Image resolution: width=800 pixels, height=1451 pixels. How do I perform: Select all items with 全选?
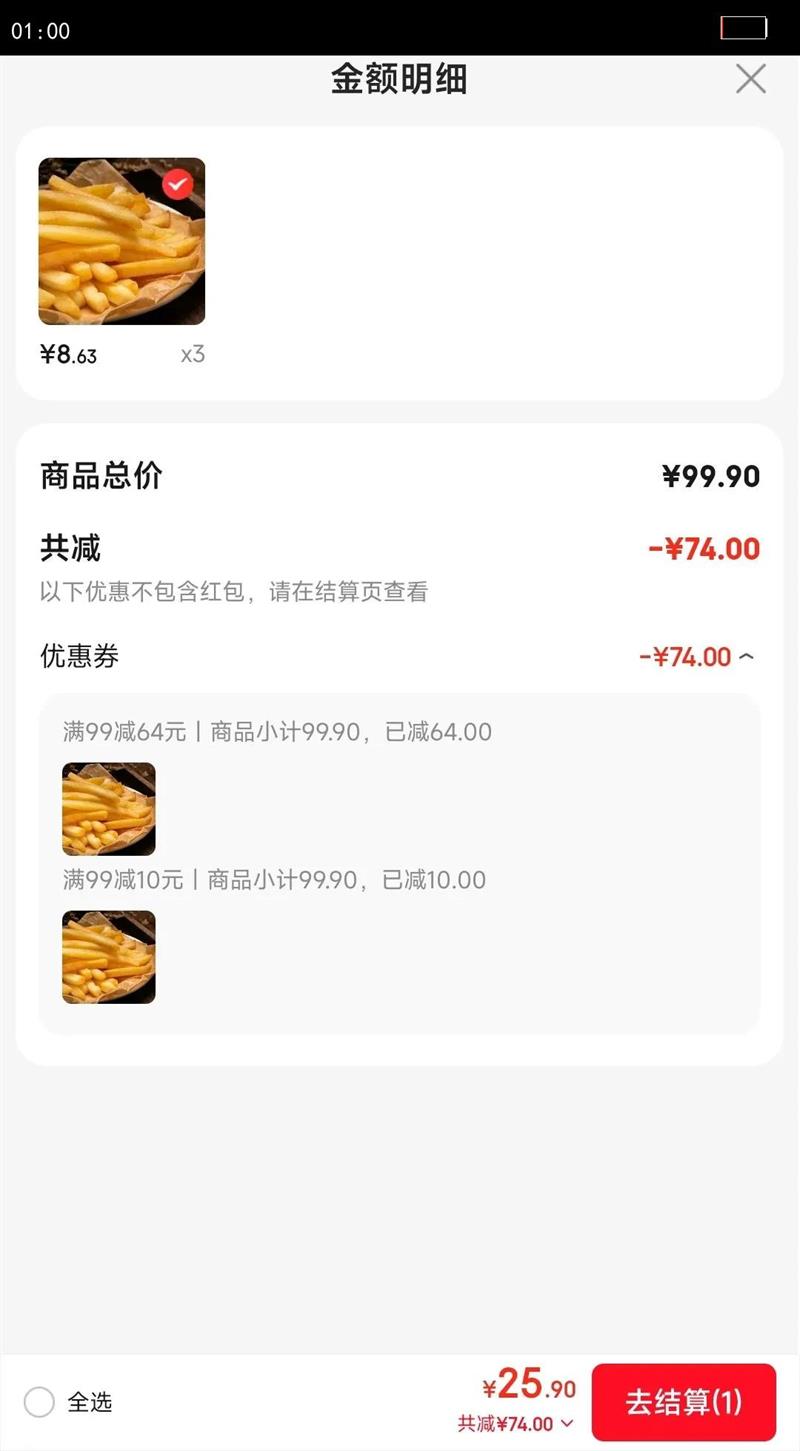tap(39, 1402)
